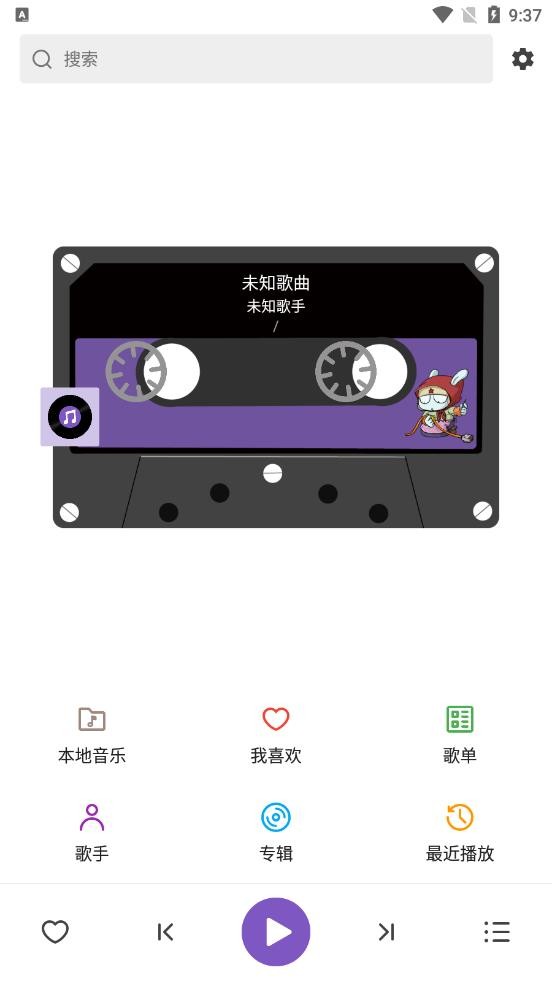Skip to the next track
This screenshot has width=552, height=981.
[x=386, y=932]
